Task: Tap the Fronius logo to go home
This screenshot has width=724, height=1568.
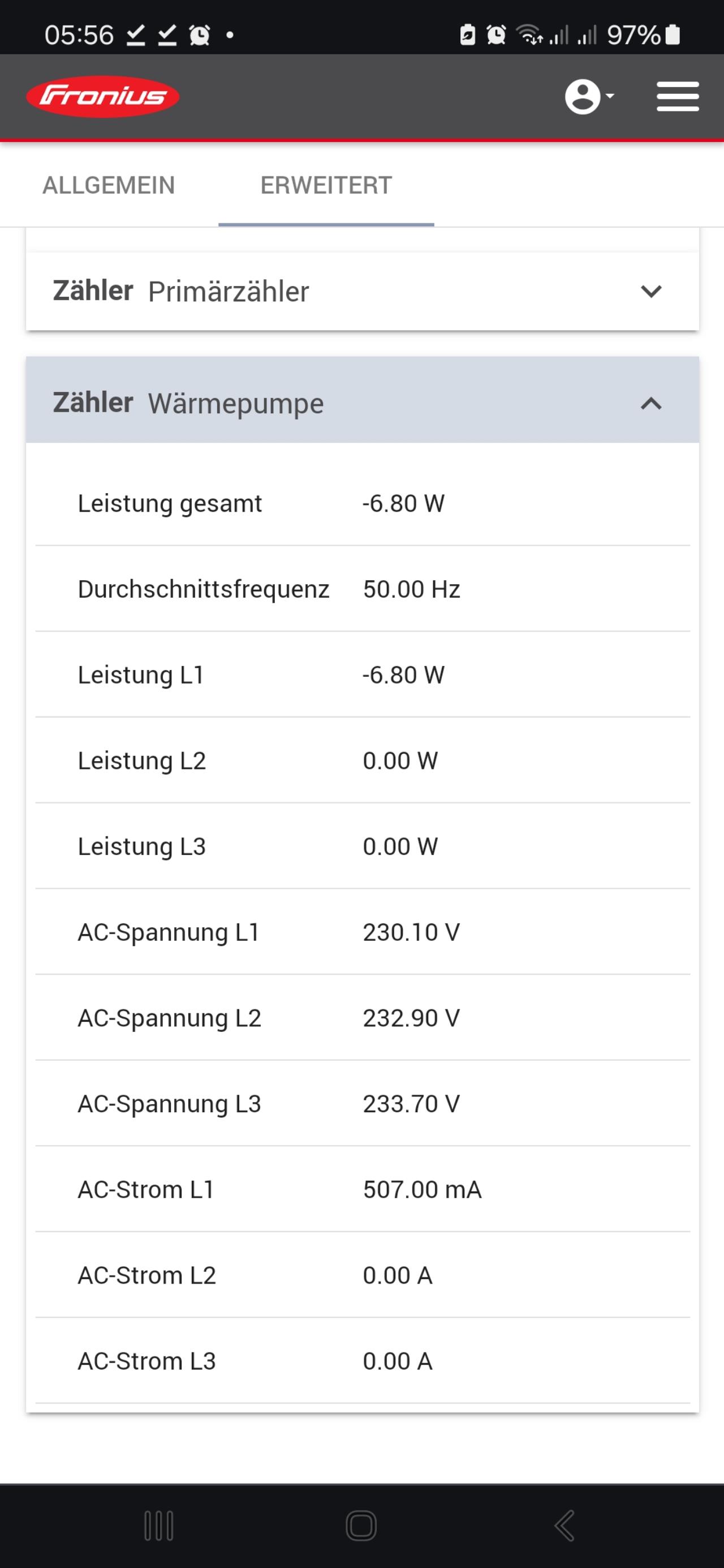Action: 103,96
